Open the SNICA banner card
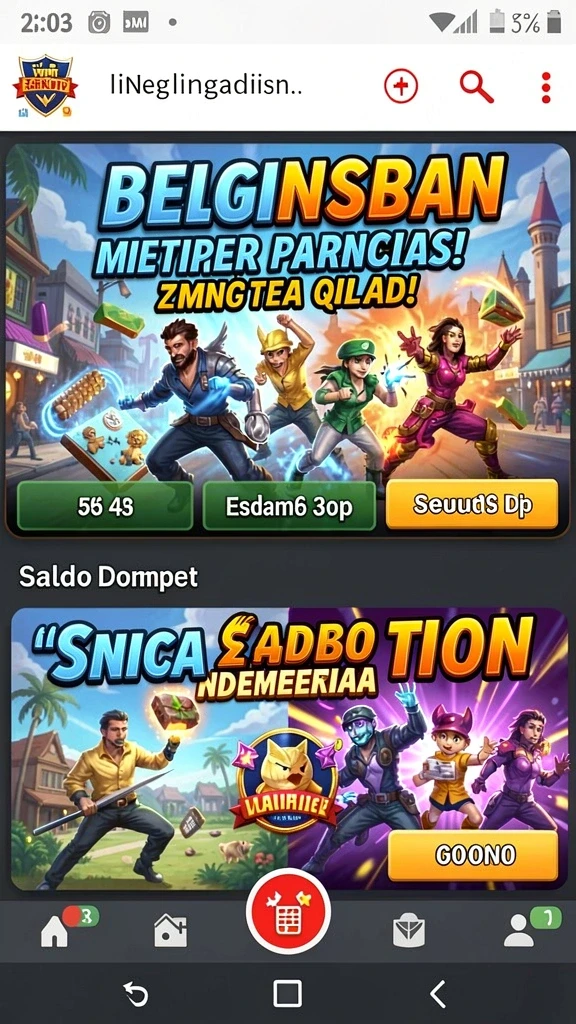 [288, 748]
